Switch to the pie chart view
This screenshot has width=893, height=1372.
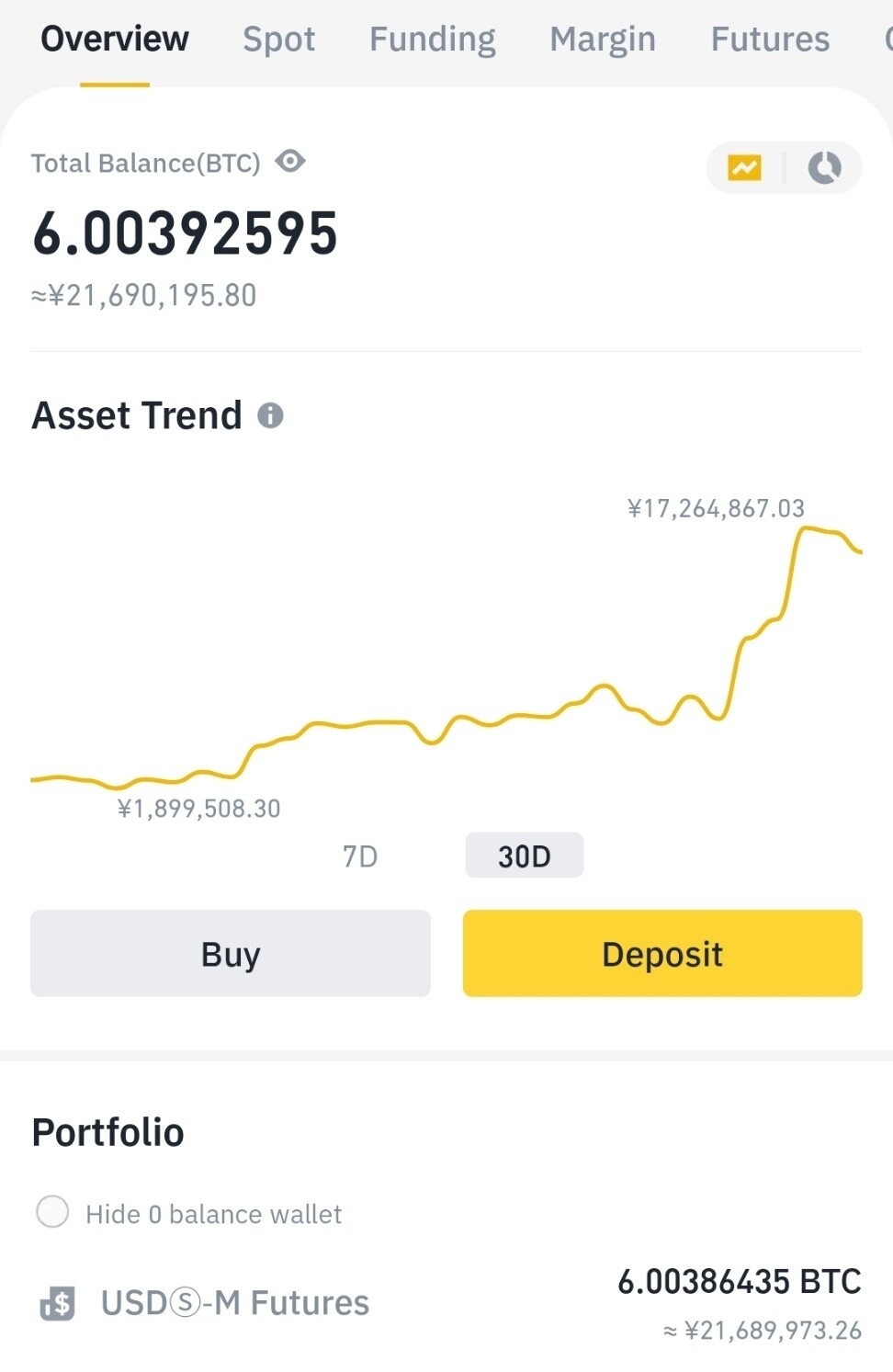824,168
